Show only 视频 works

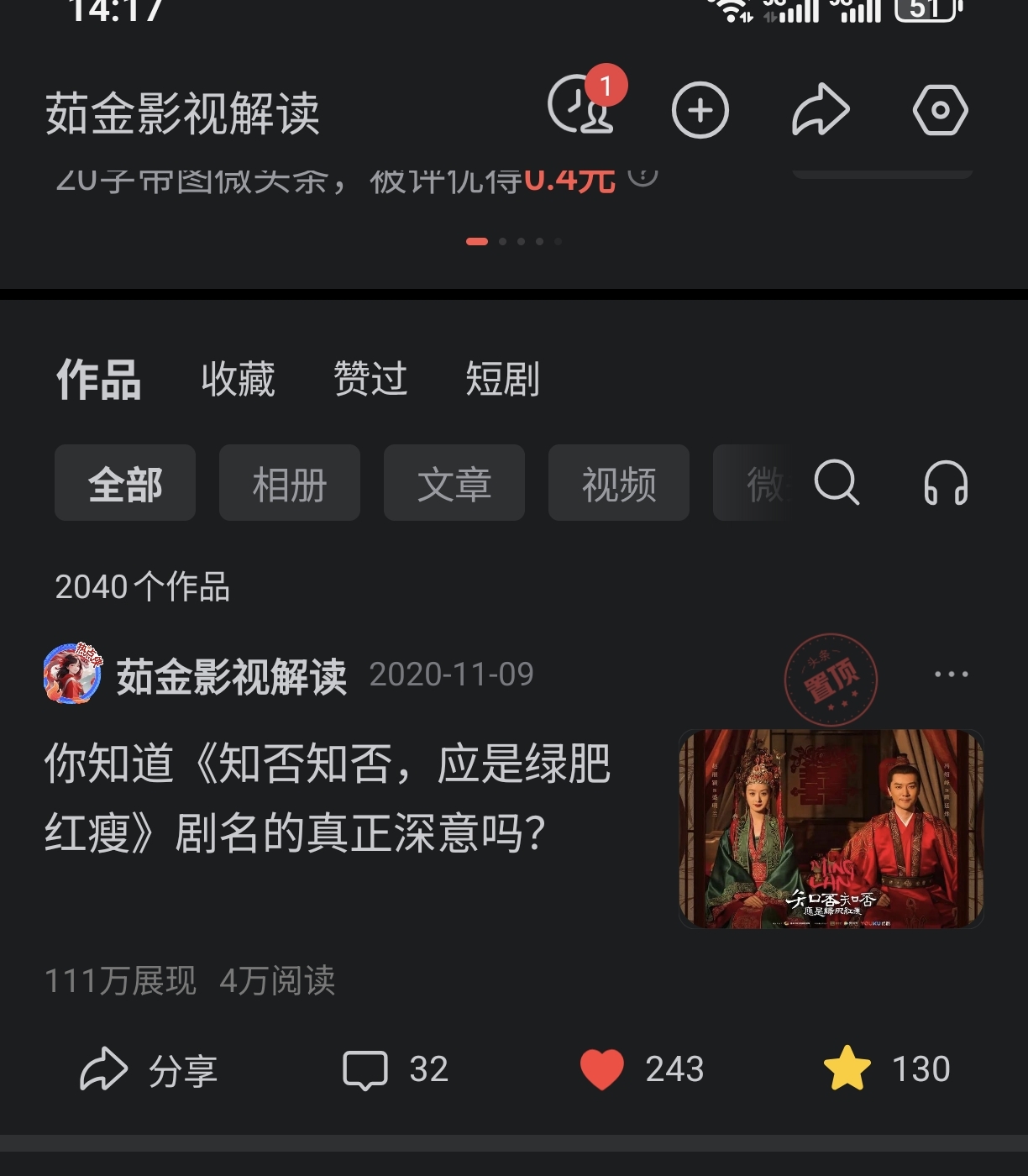tap(619, 484)
